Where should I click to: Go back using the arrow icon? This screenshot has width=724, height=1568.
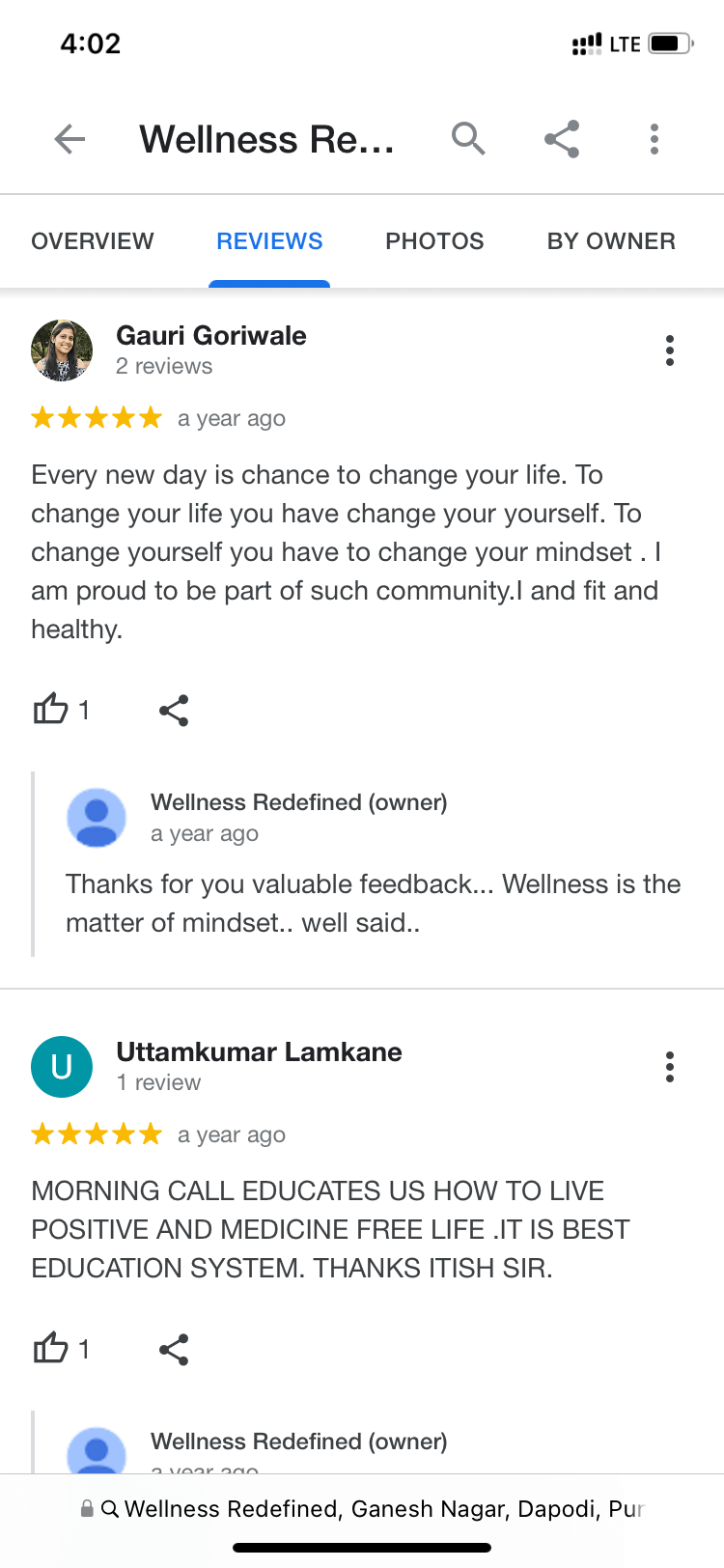coord(70,139)
